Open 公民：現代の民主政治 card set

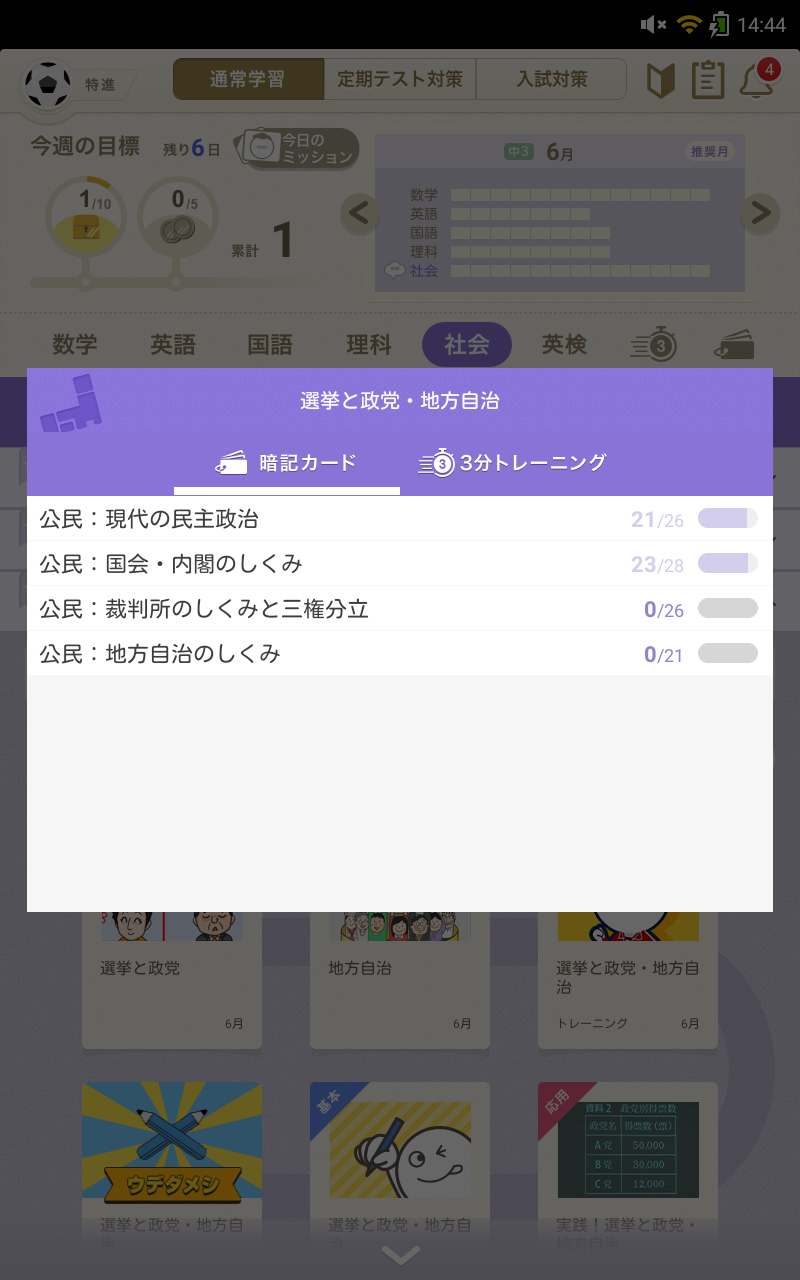(x=399, y=519)
